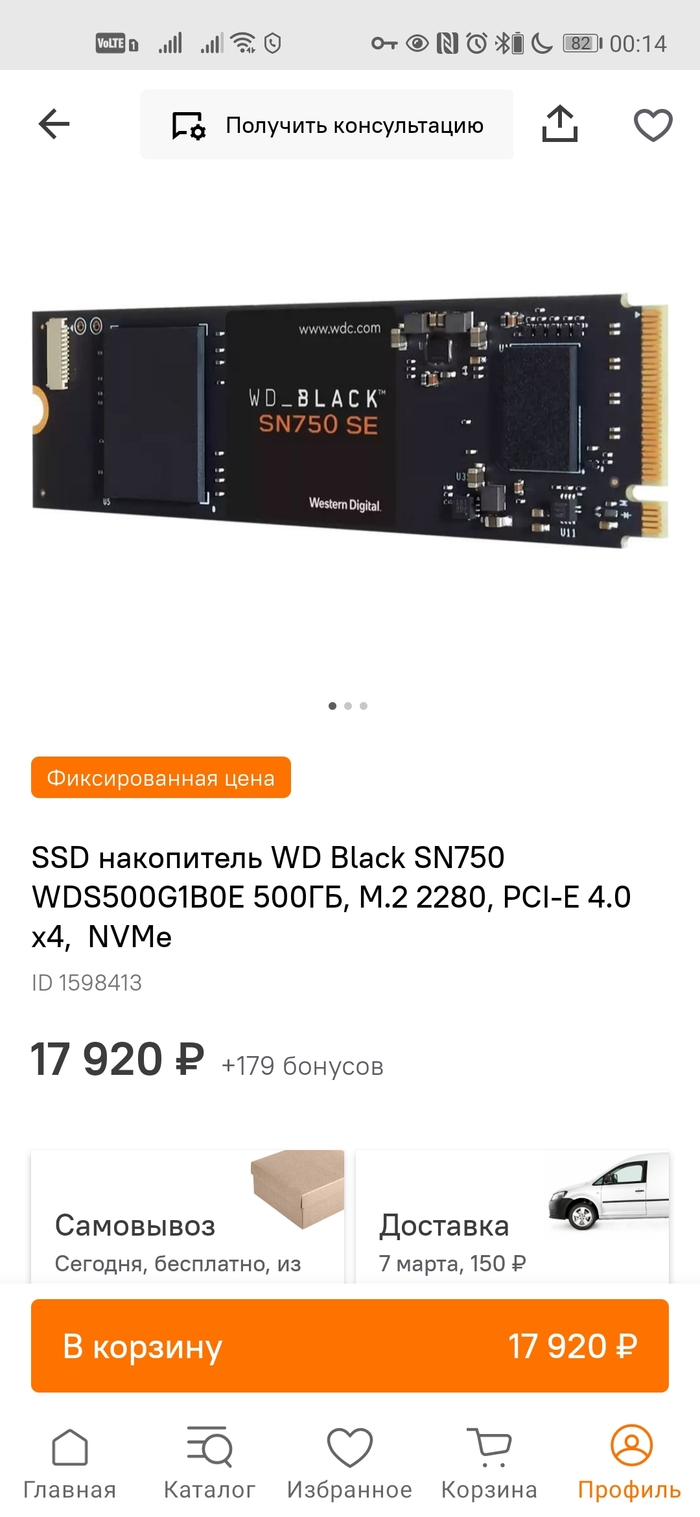Switch to the Профиль tab

click(x=630, y=1463)
